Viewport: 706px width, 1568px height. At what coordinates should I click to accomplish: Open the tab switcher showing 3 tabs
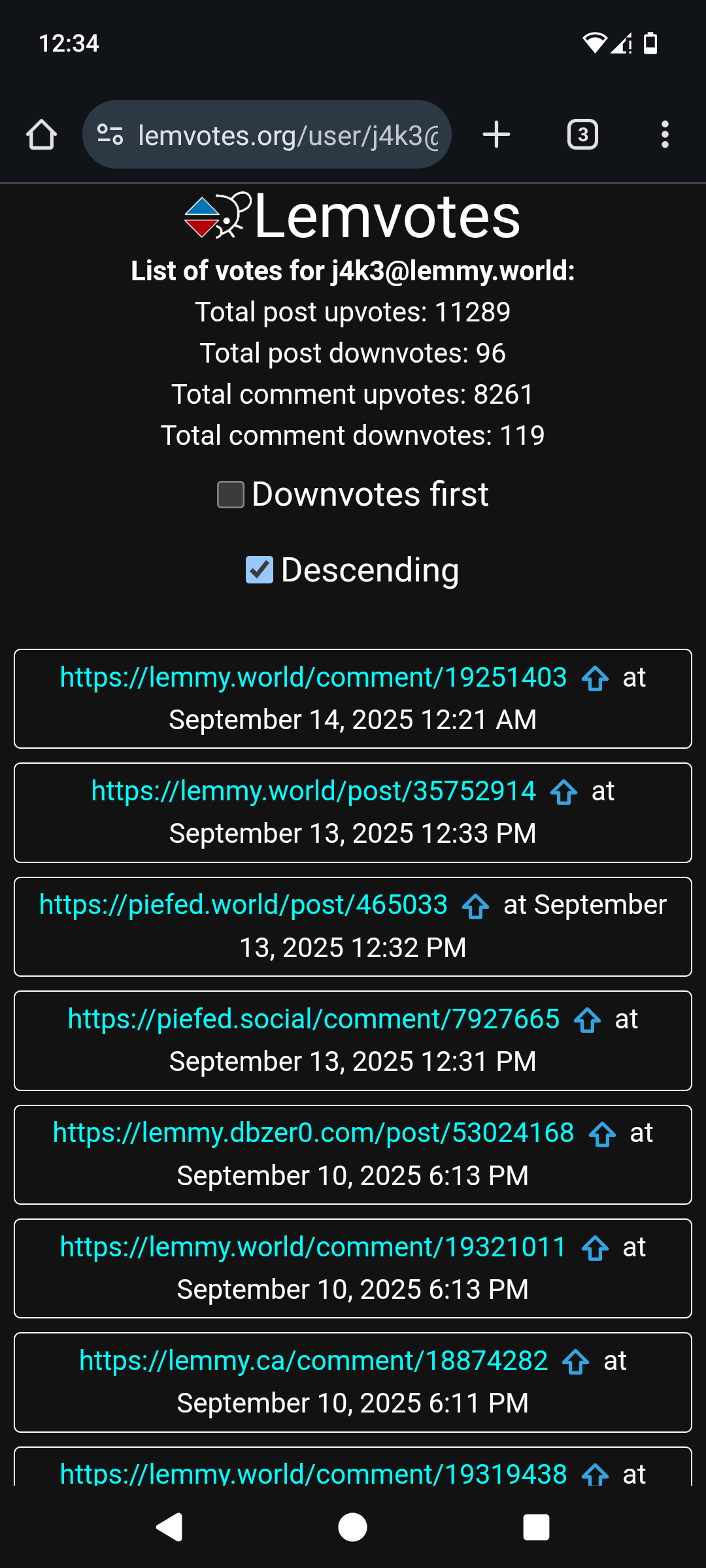click(582, 135)
